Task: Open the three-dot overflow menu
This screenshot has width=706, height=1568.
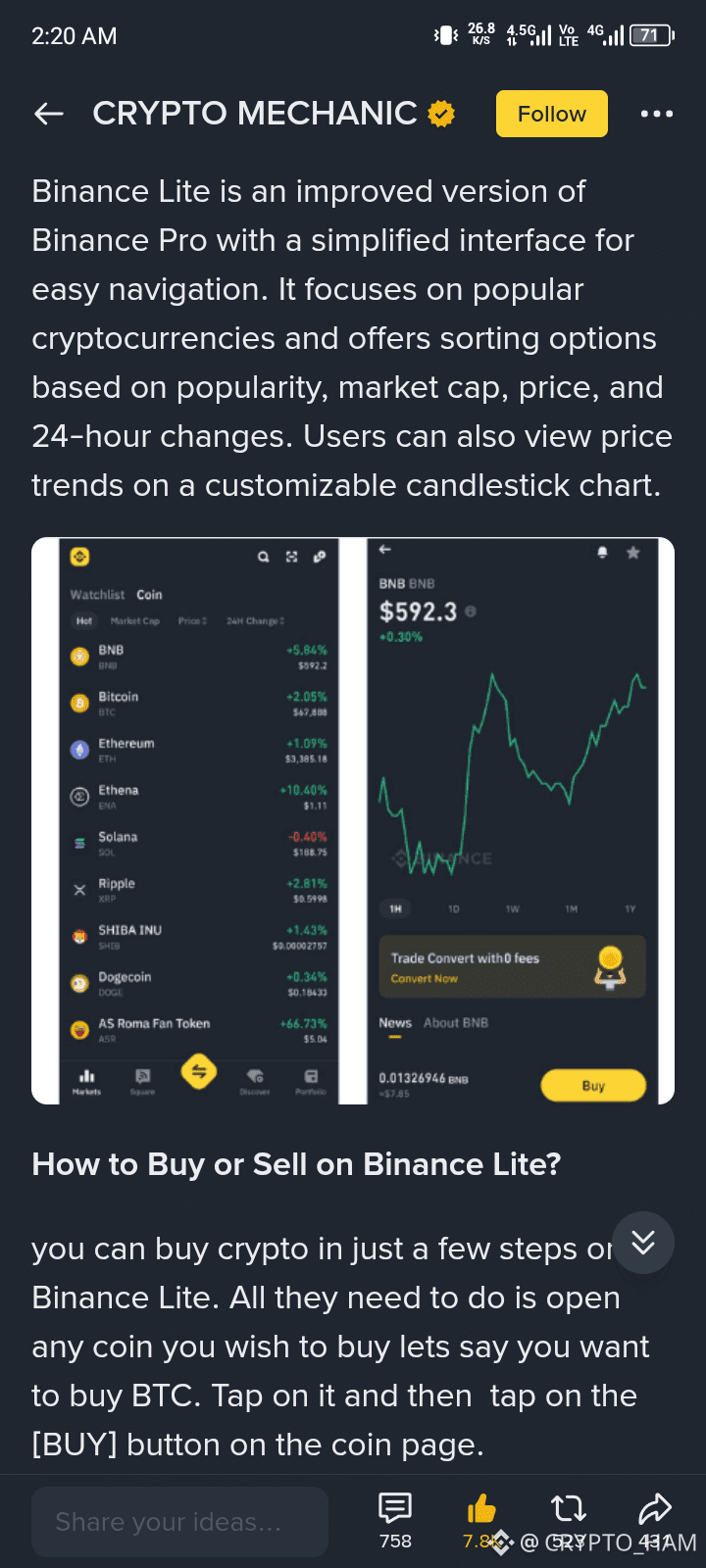Action: pos(656,114)
